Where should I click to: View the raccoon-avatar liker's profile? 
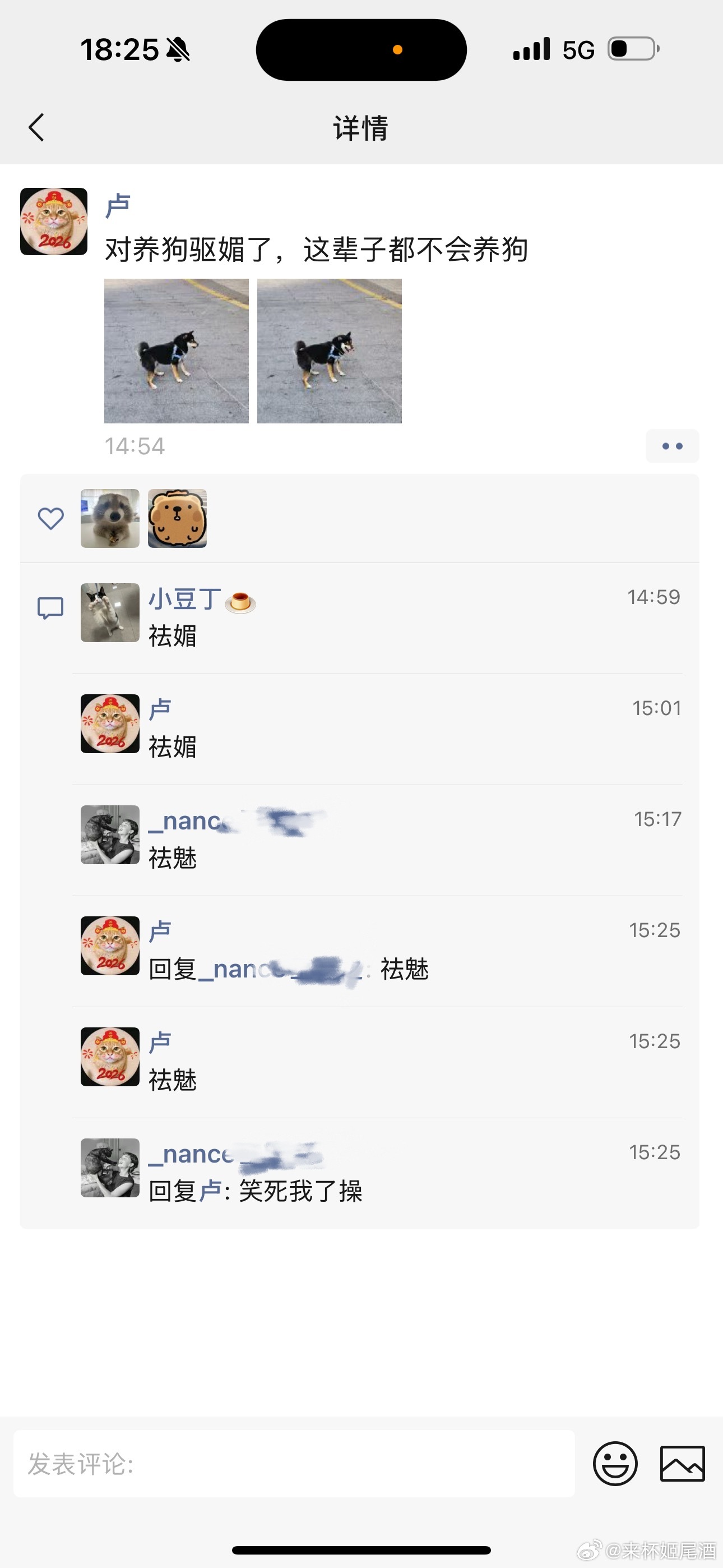click(x=110, y=519)
